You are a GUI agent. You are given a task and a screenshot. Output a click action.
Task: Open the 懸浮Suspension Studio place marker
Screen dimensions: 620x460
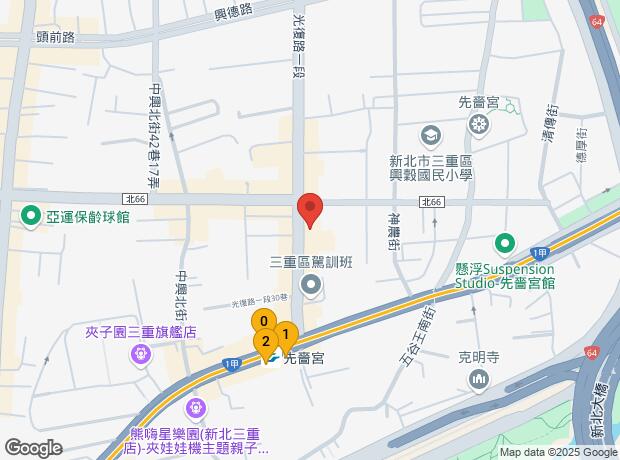point(505,243)
